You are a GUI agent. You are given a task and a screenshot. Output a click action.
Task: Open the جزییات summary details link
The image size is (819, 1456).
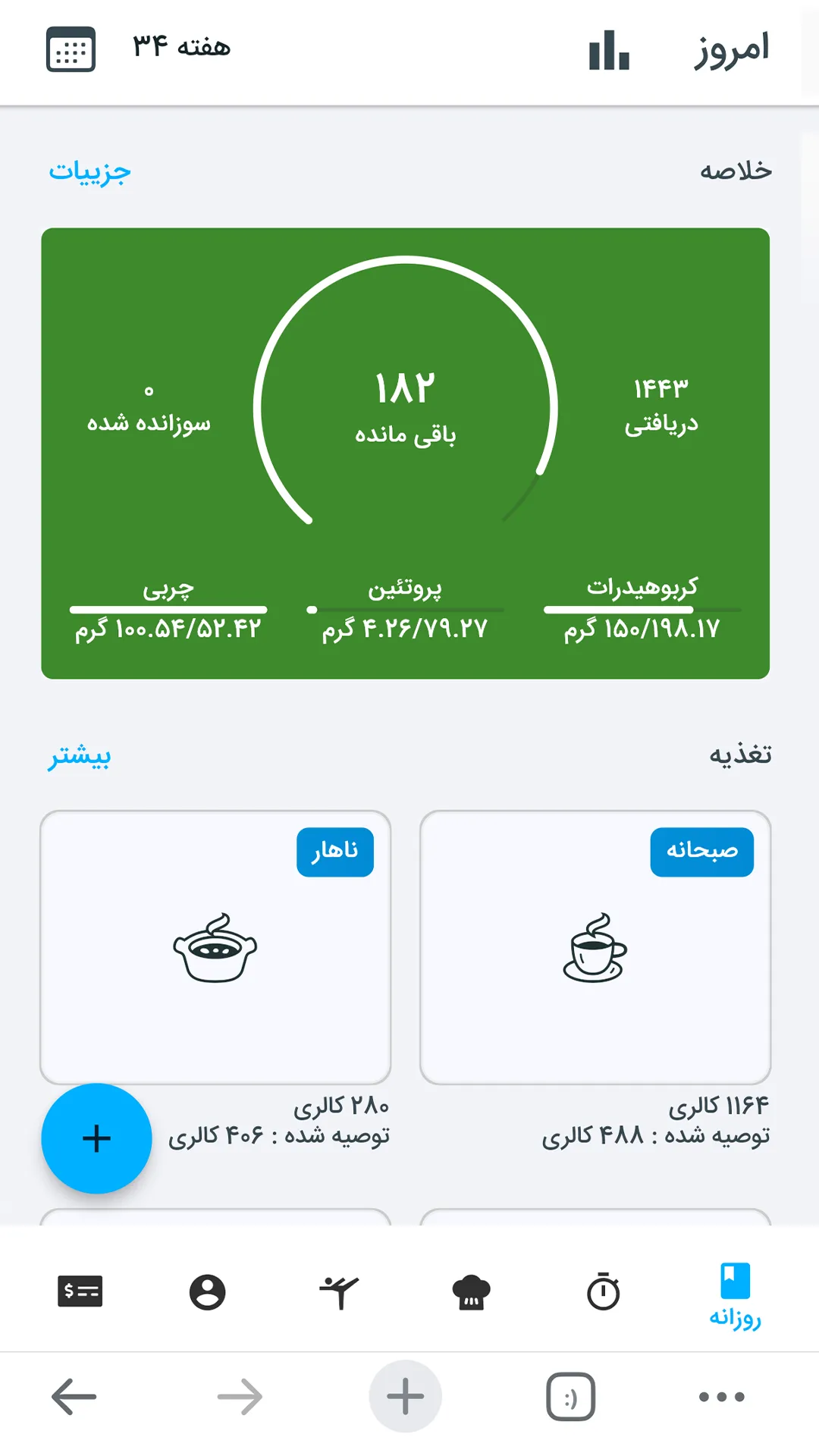point(90,171)
